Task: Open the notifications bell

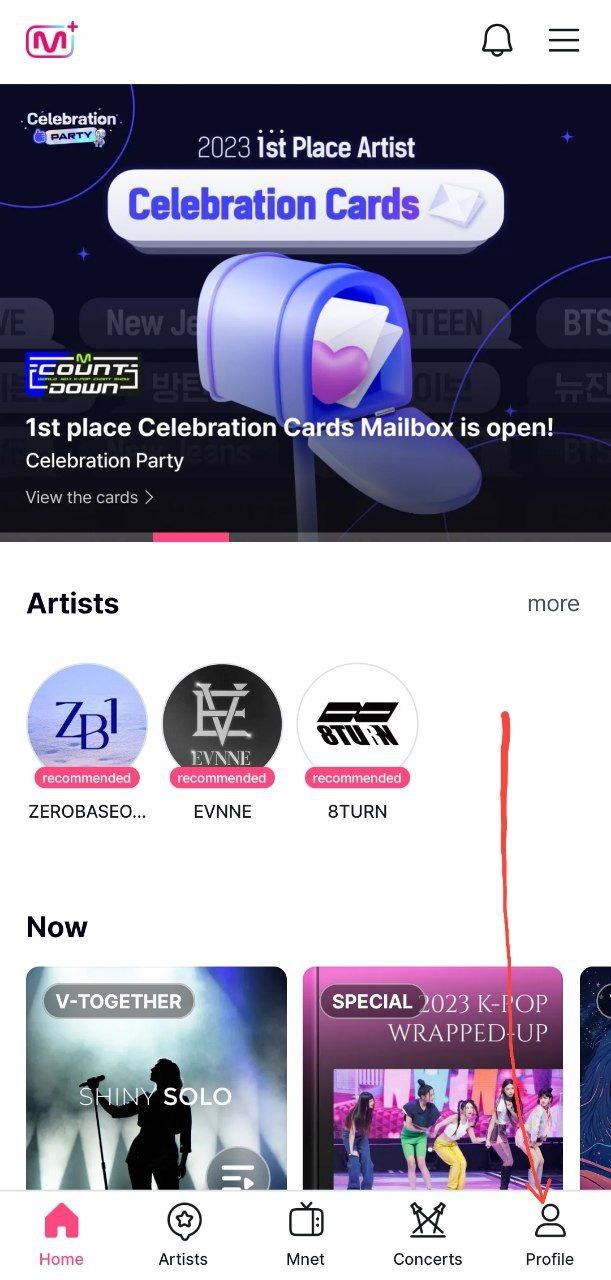Action: click(497, 40)
